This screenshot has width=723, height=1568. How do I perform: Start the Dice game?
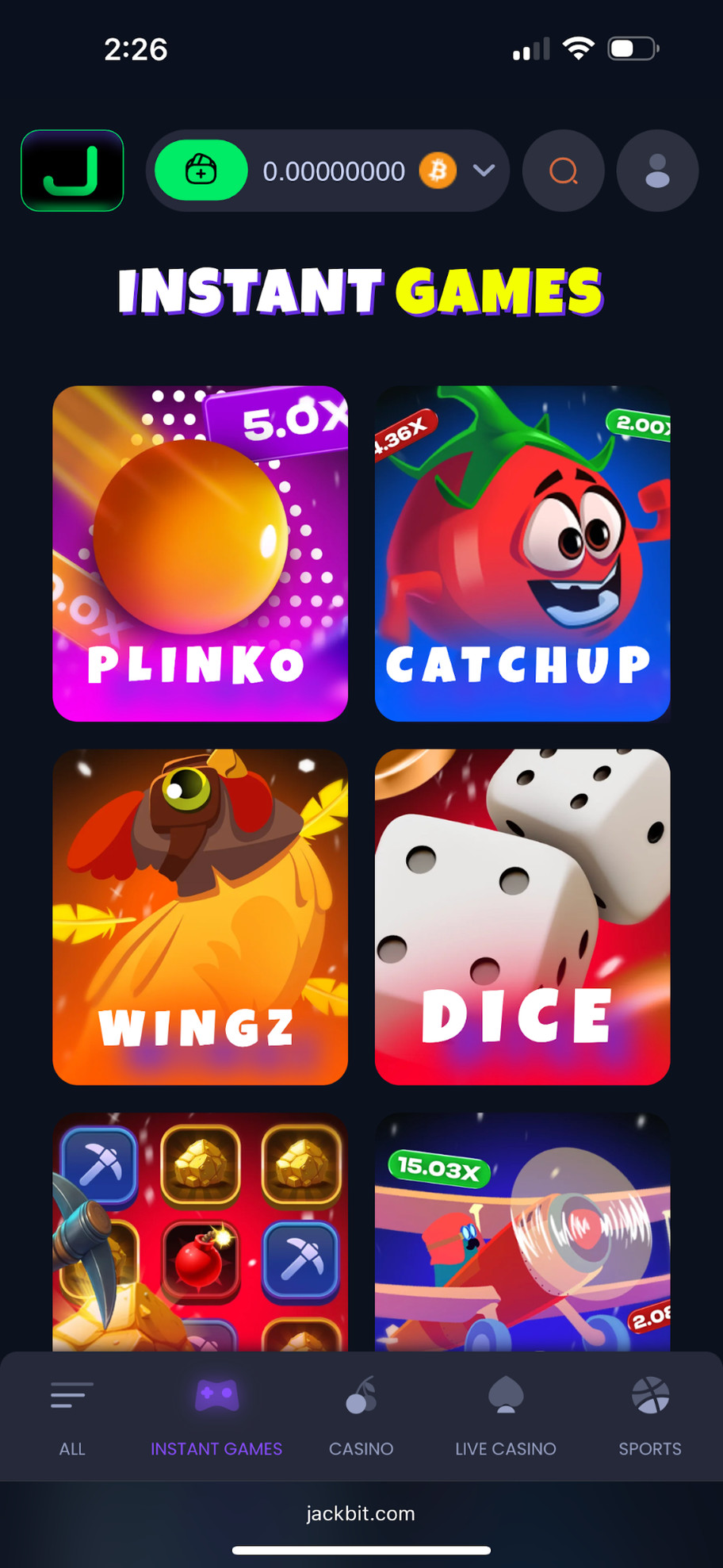point(522,917)
